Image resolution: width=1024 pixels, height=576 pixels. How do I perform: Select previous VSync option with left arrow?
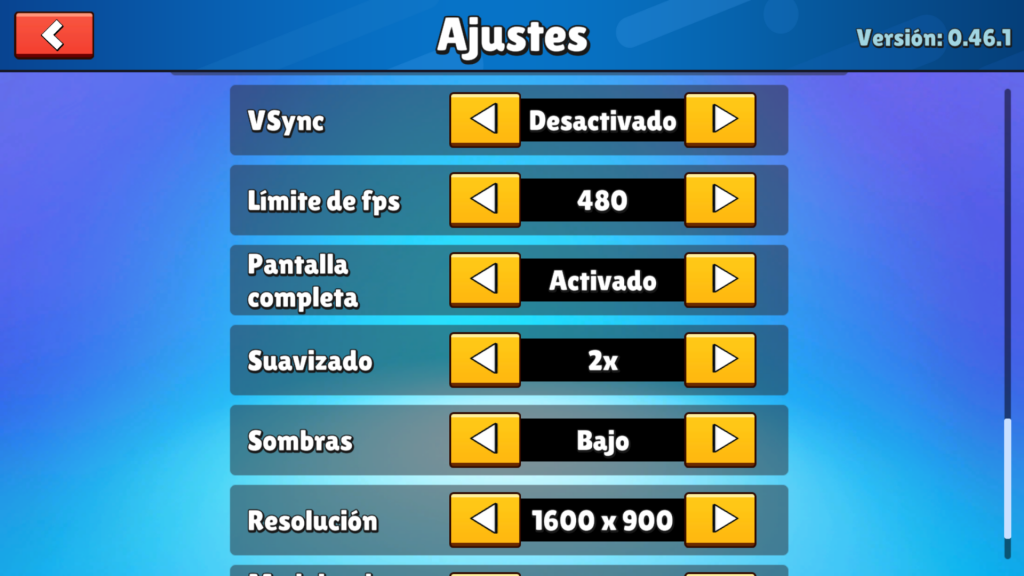coord(485,120)
